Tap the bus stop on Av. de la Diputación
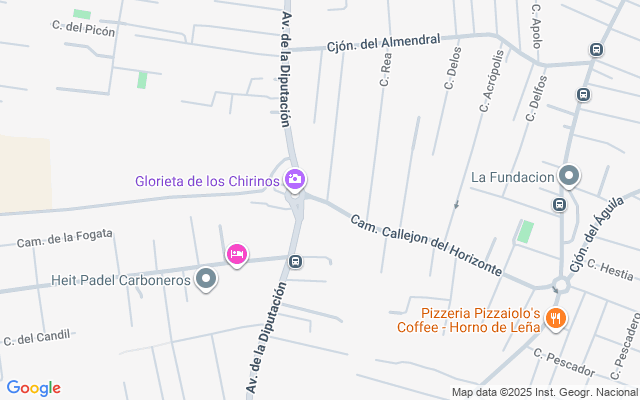The width and height of the screenshot is (640, 400). pyautogui.click(x=295, y=262)
